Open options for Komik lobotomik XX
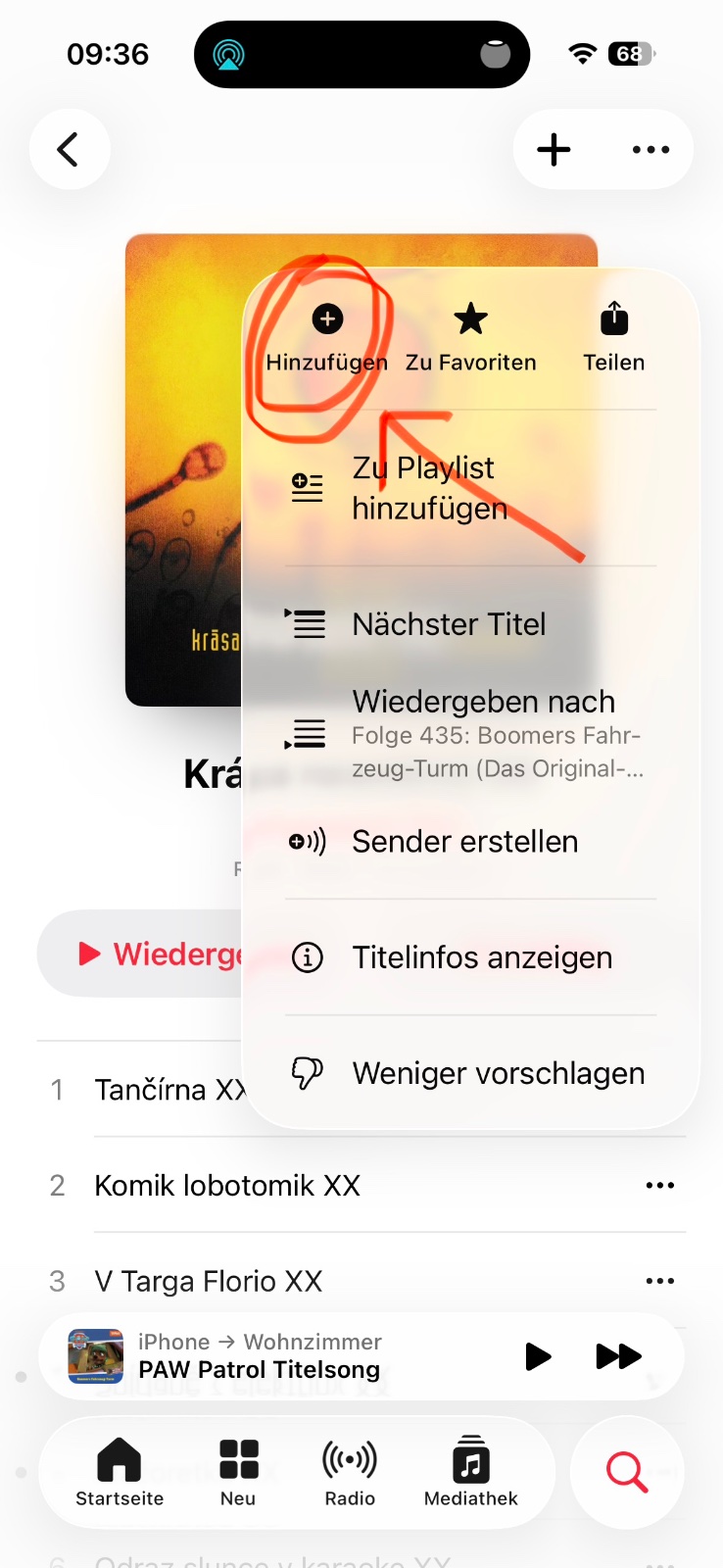The height and width of the screenshot is (1568, 723). coord(659,1185)
